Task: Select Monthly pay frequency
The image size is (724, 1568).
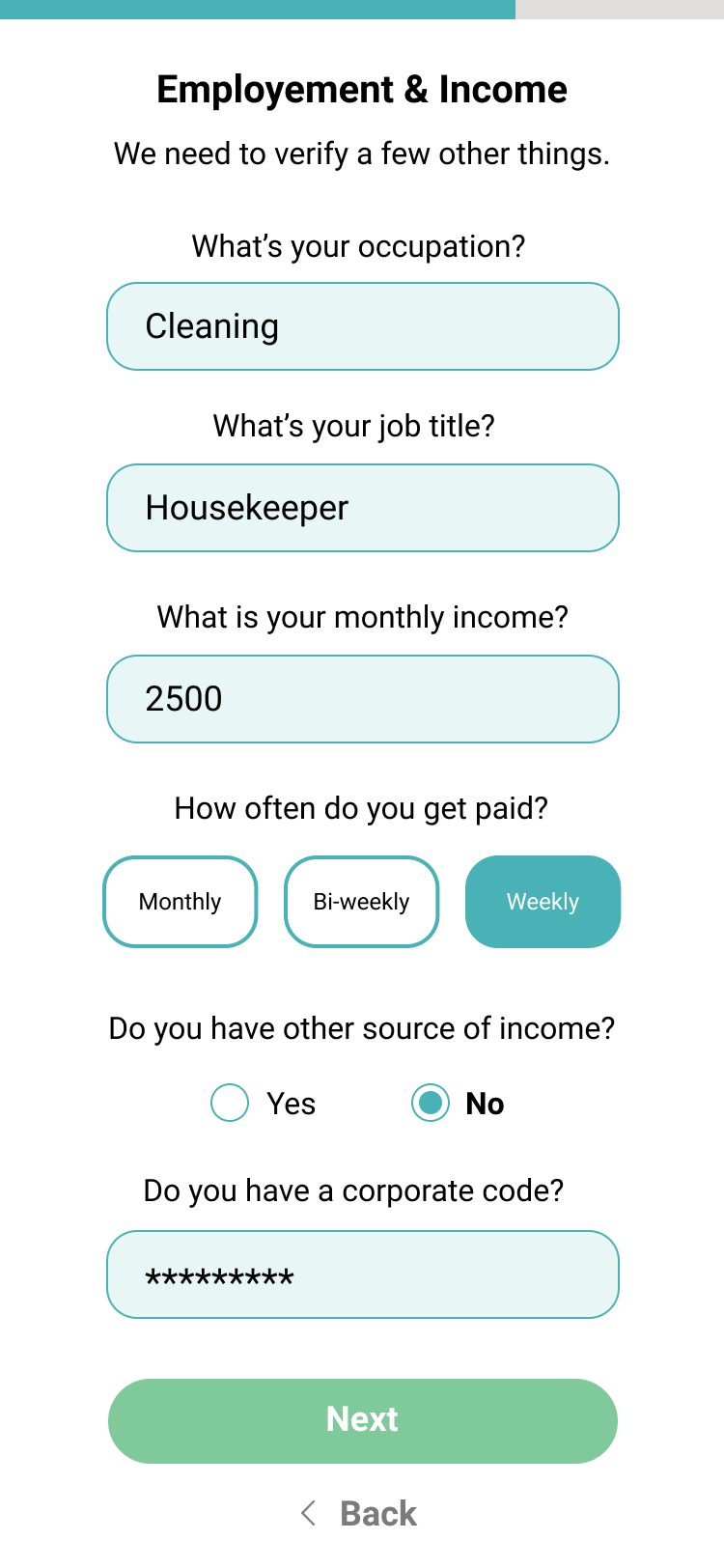Action: coord(181,902)
